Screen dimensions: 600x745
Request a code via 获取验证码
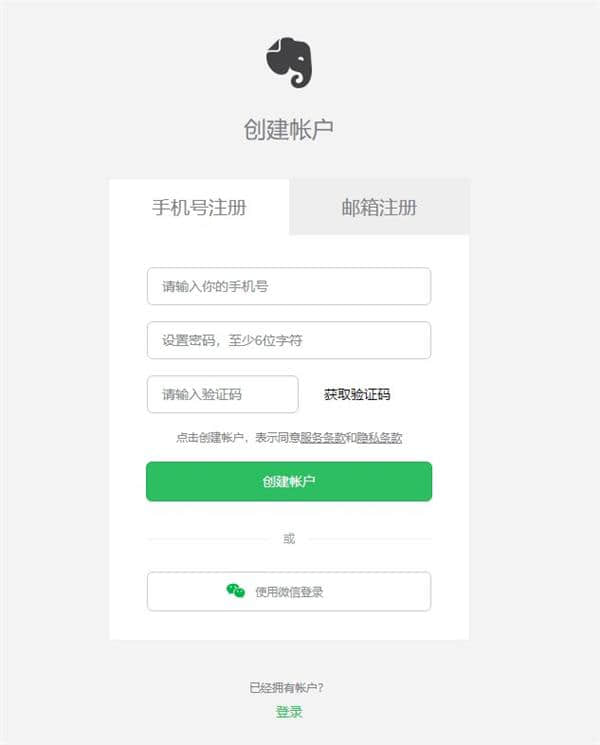point(357,394)
